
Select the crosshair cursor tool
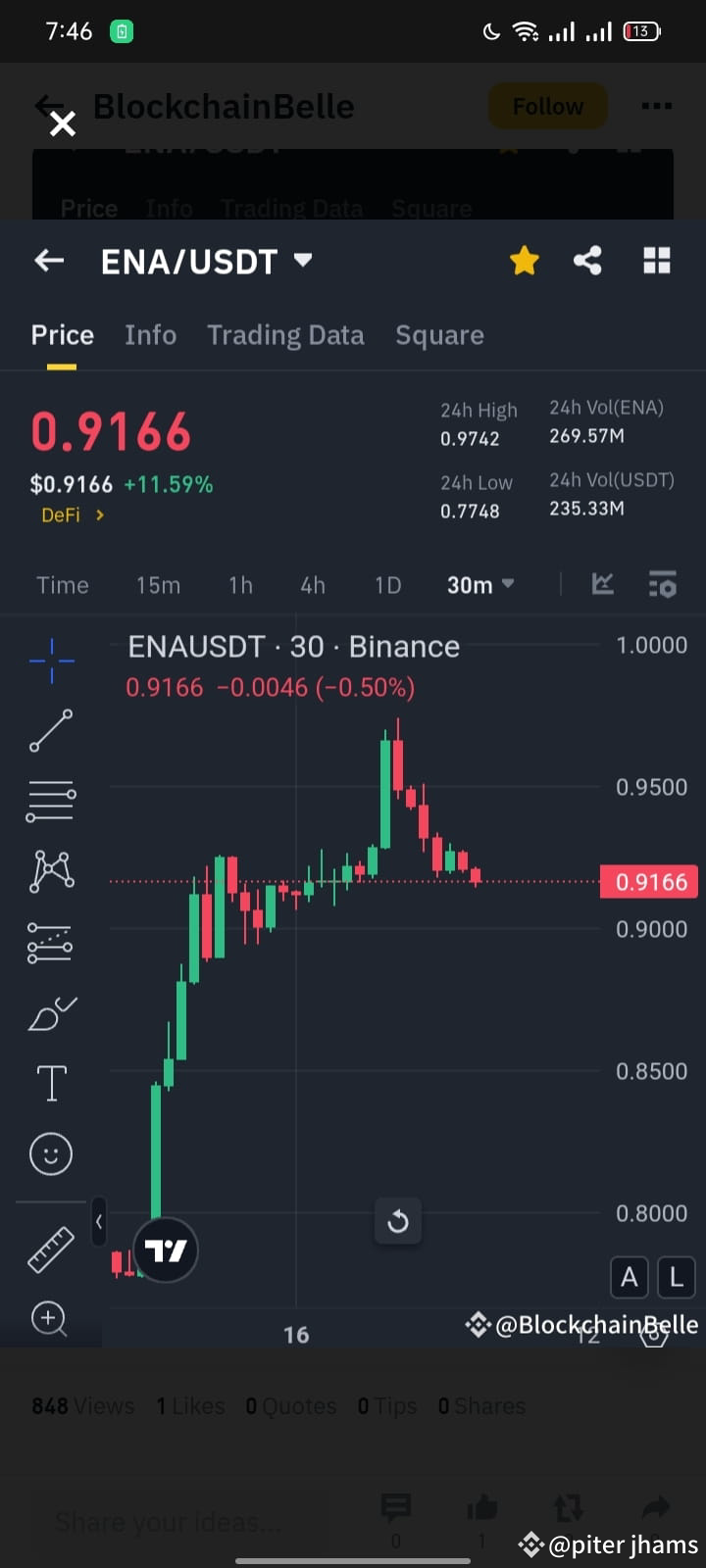tap(50, 661)
